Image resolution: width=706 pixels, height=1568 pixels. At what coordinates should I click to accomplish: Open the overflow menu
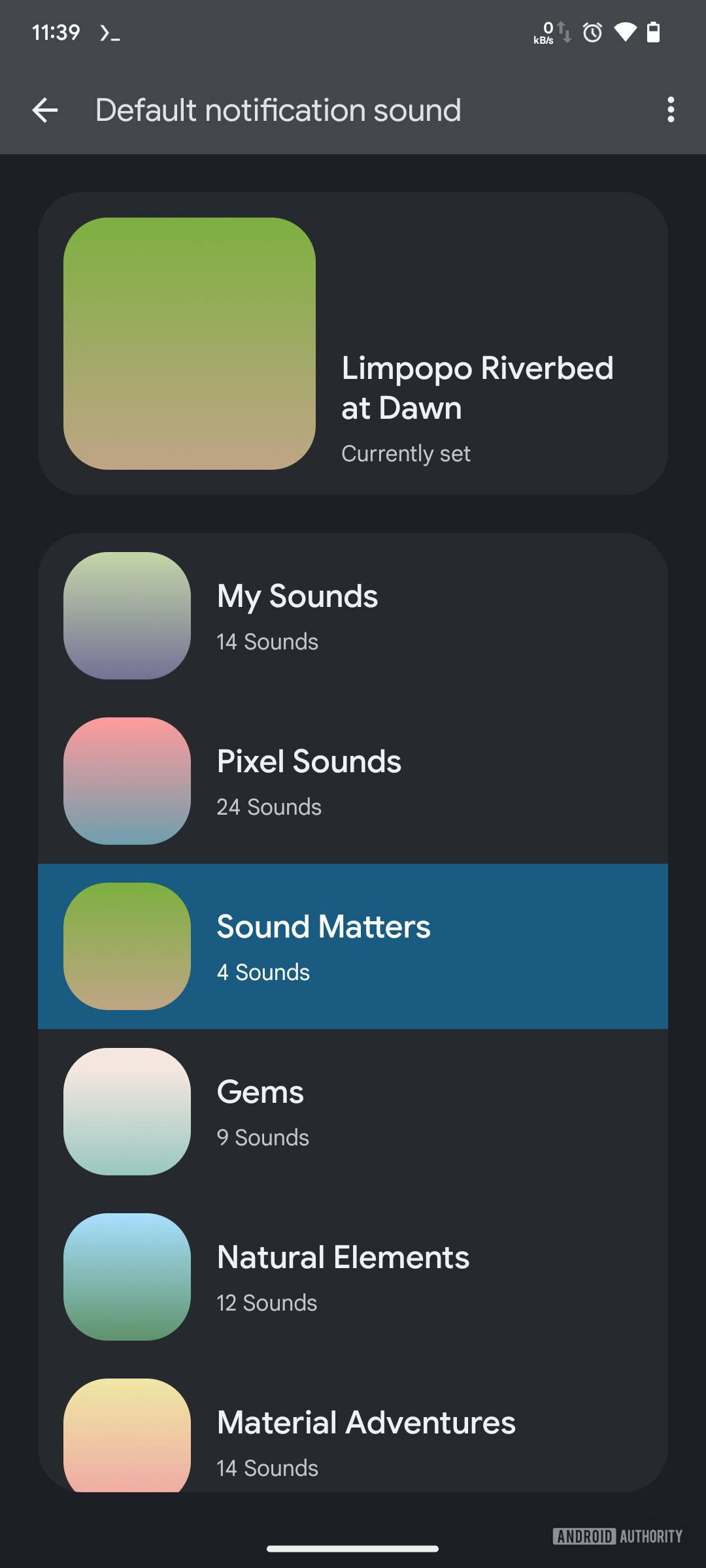670,110
